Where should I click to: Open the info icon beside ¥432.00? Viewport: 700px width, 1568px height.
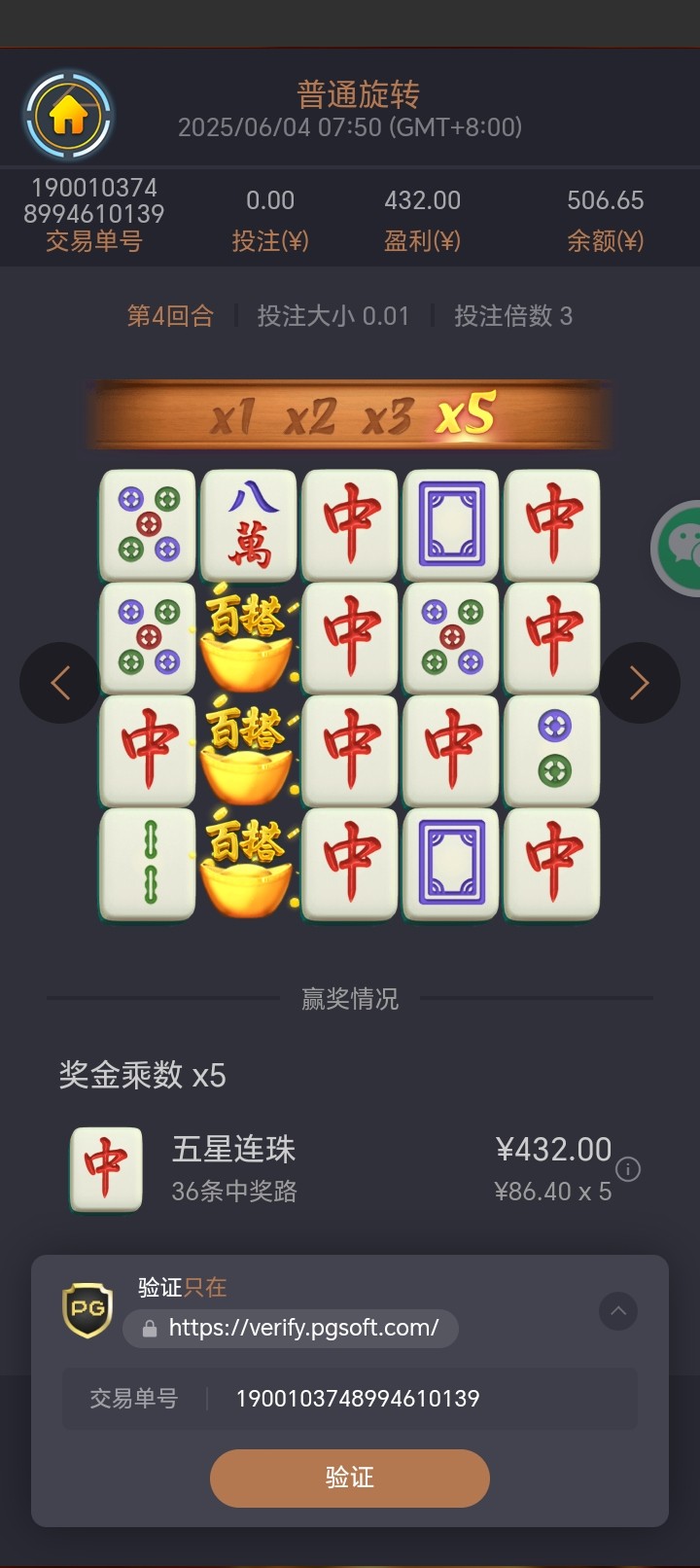coord(628,1169)
